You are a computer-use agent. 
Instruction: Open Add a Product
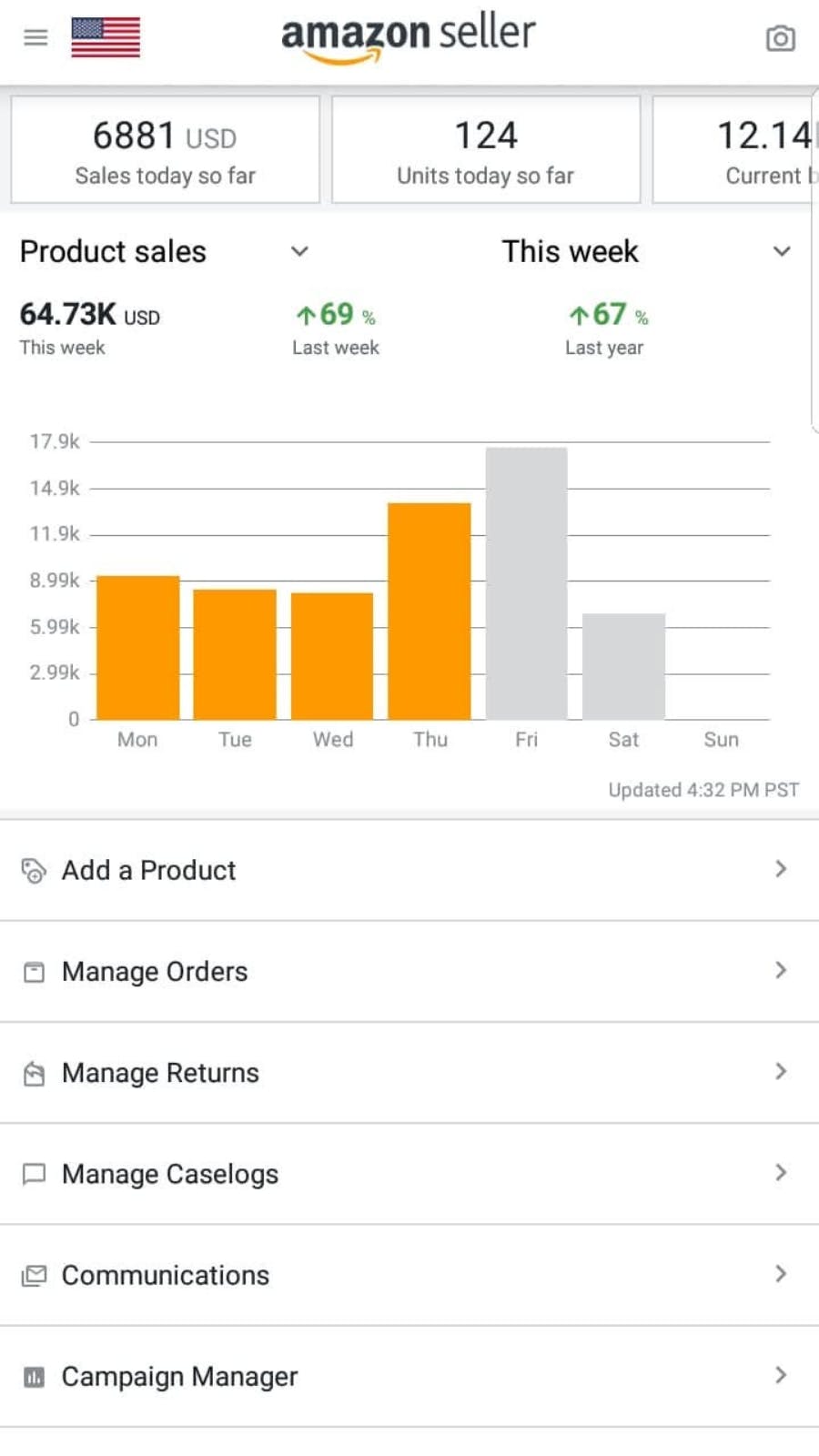click(x=409, y=870)
